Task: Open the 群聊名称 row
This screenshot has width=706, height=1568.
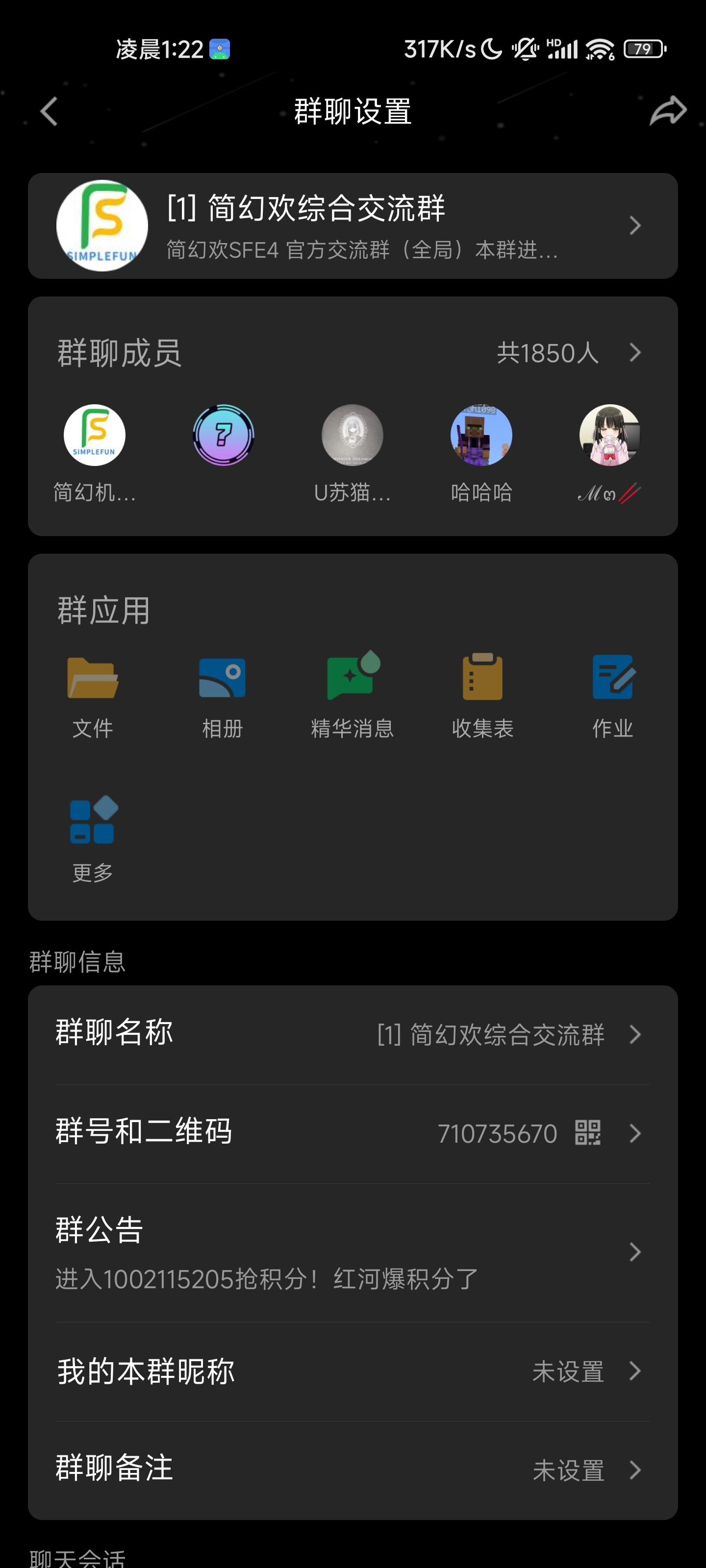Action: [353, 1034]
